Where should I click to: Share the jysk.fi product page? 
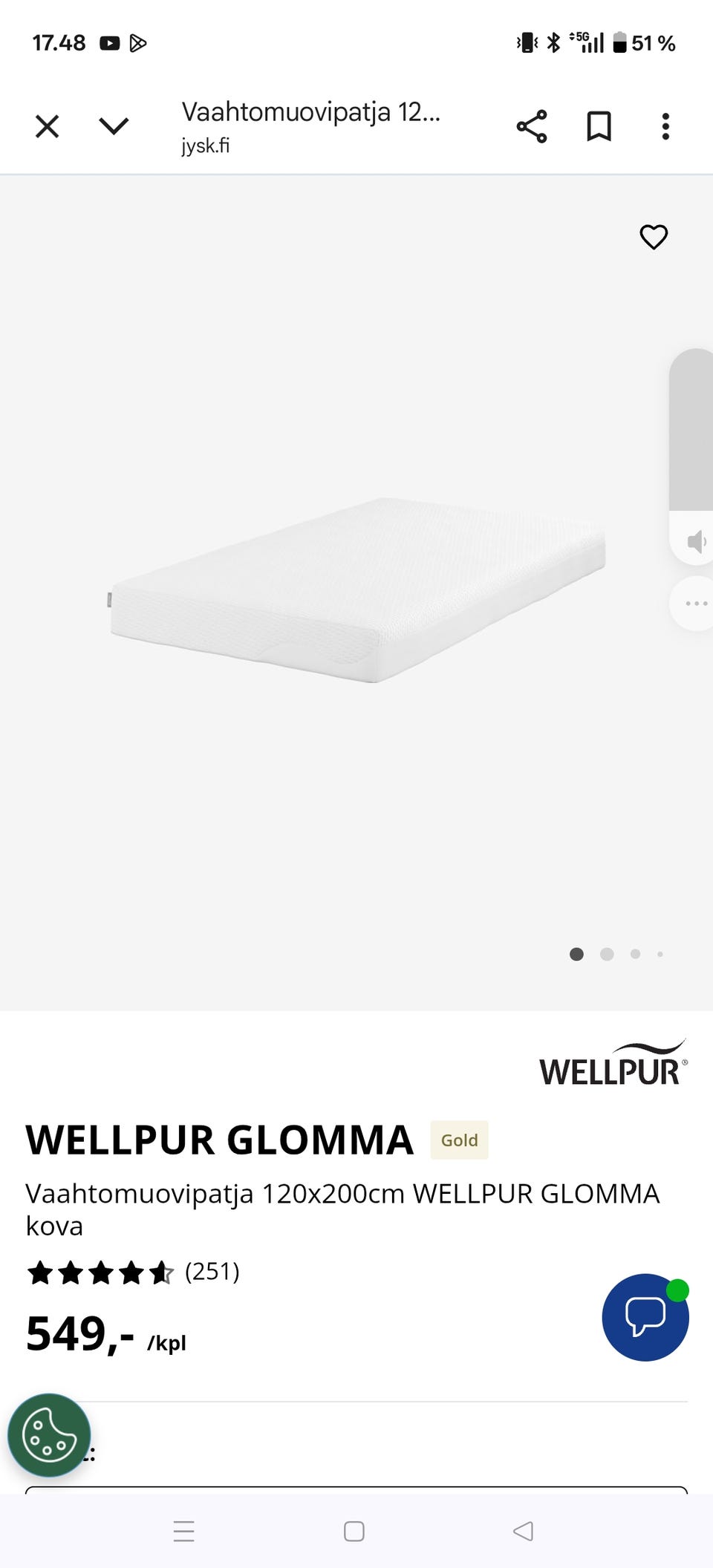(532, 126)
